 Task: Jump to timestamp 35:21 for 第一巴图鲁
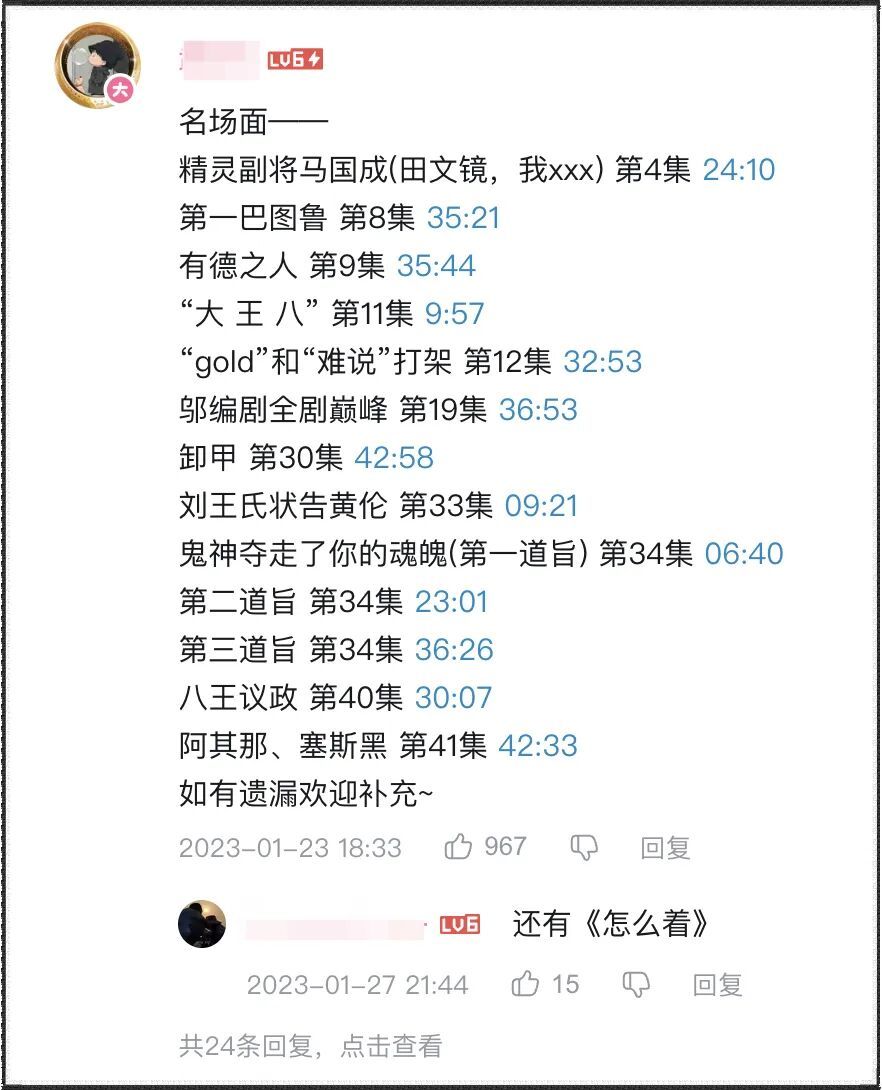click(463, 218)
